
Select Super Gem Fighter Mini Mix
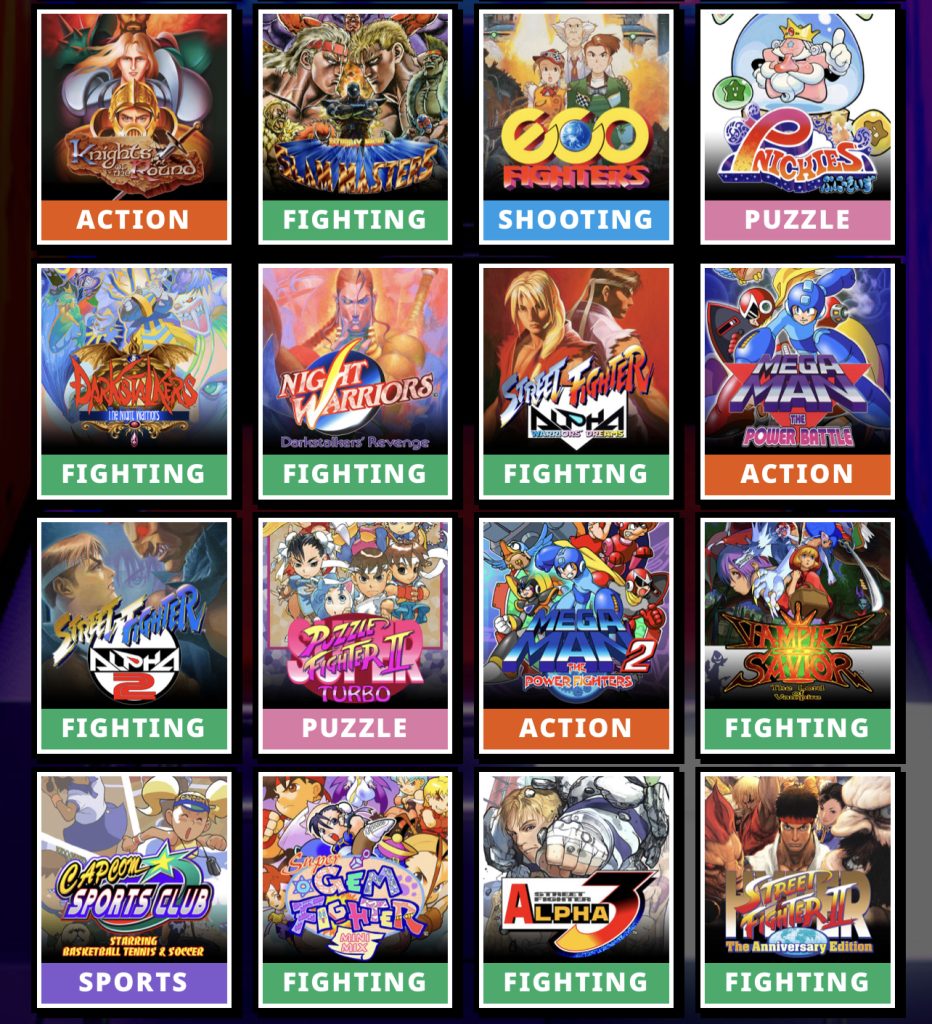[x=355, y=888]
